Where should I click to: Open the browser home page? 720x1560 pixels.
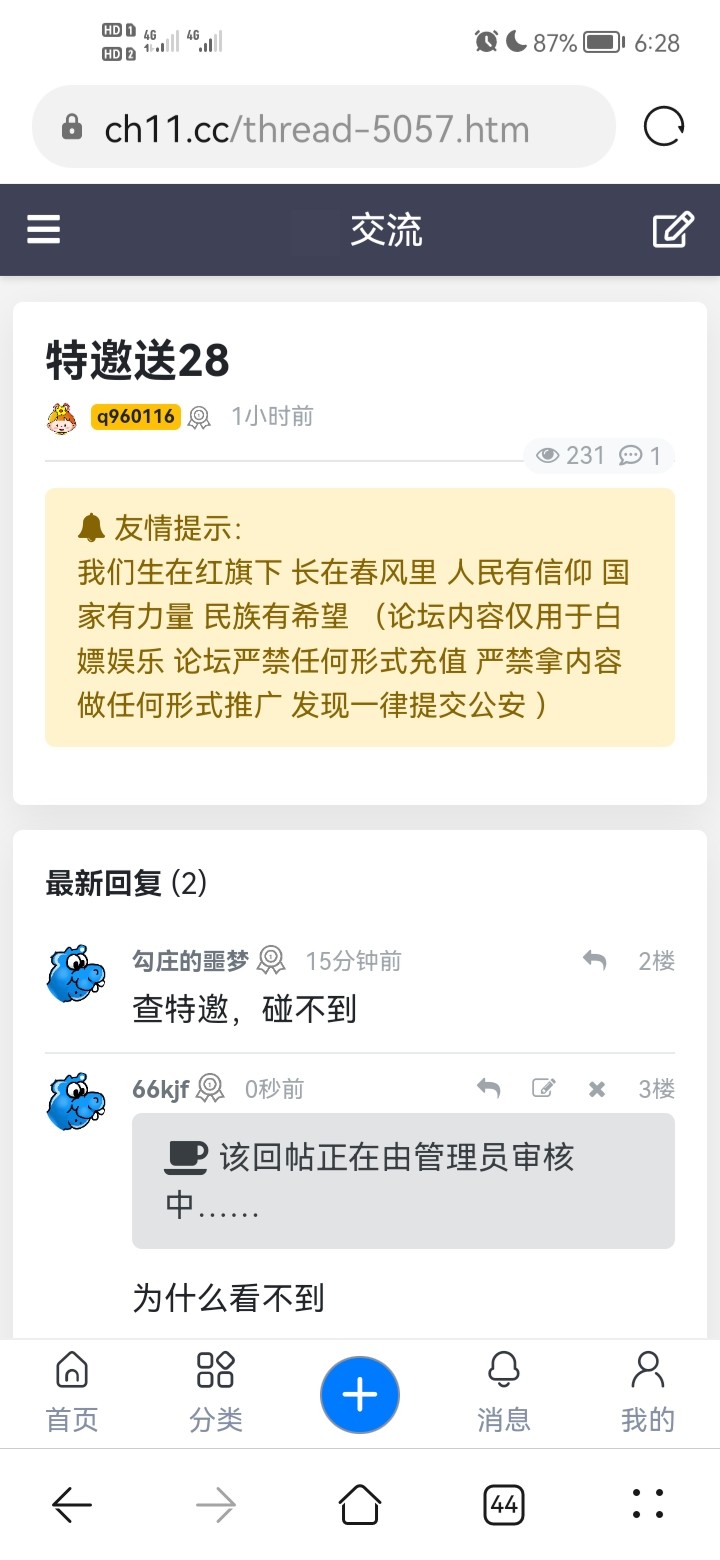pyautogui.click(x=360, y=1503)
